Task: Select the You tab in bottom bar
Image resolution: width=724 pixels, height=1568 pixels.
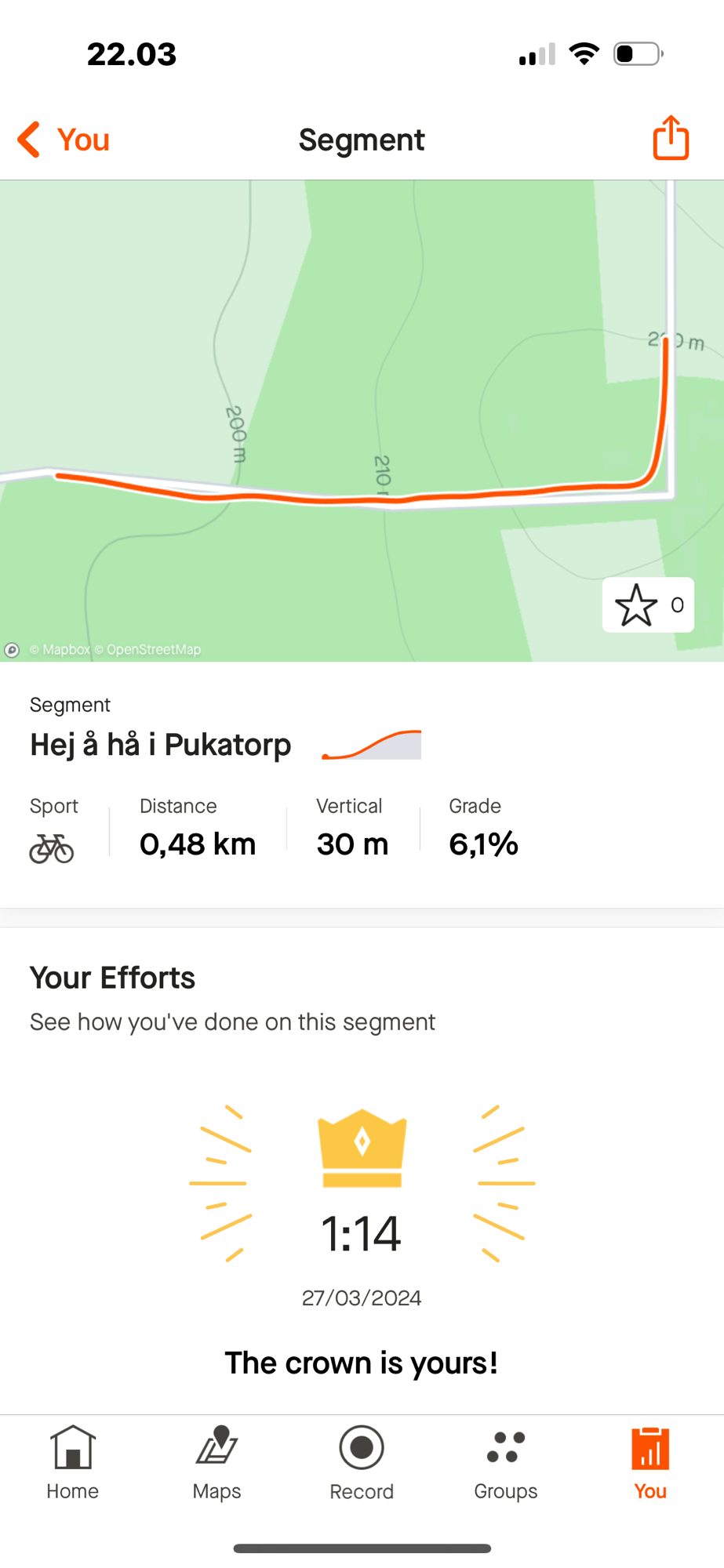Action: 650,1462
